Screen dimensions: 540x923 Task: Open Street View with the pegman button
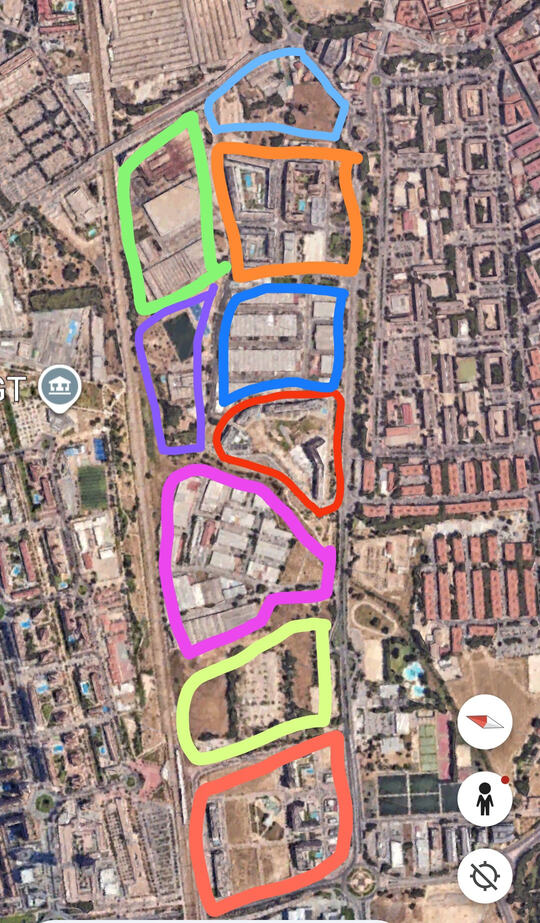coord(485,799)
